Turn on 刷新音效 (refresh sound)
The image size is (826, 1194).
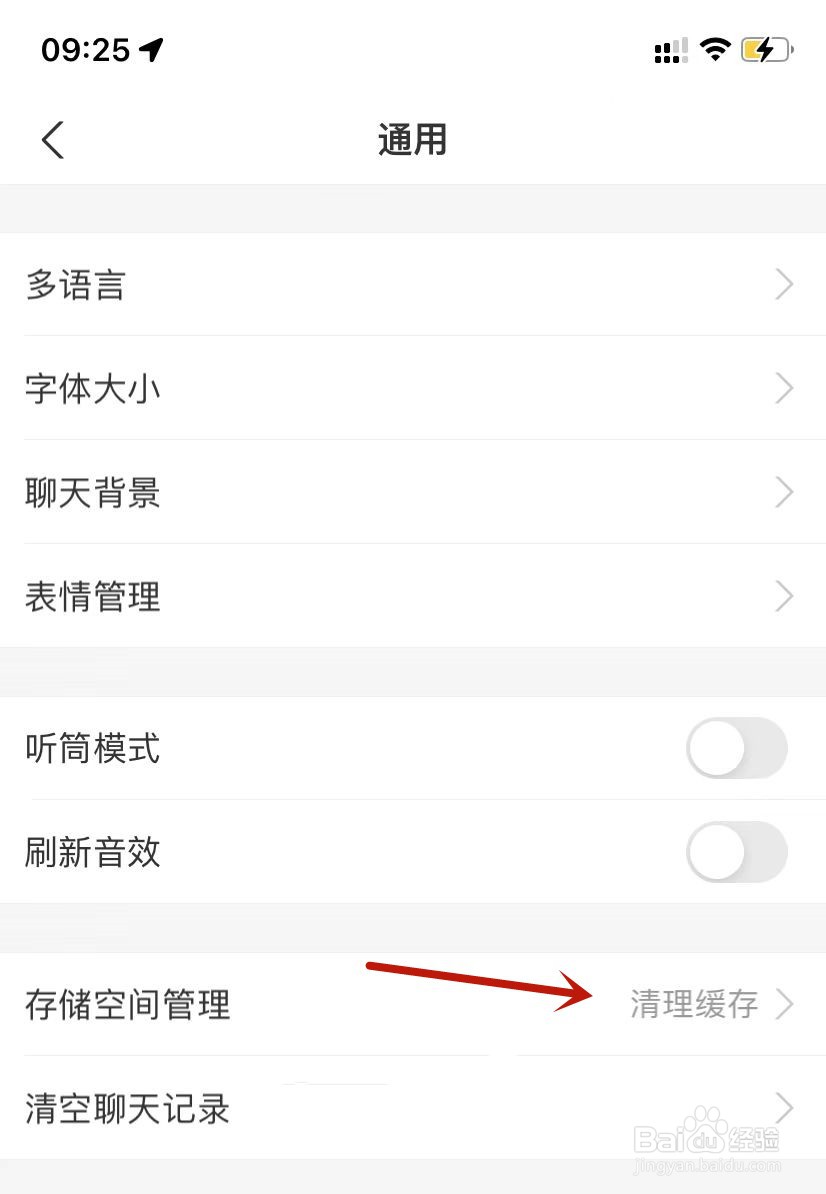737,852
